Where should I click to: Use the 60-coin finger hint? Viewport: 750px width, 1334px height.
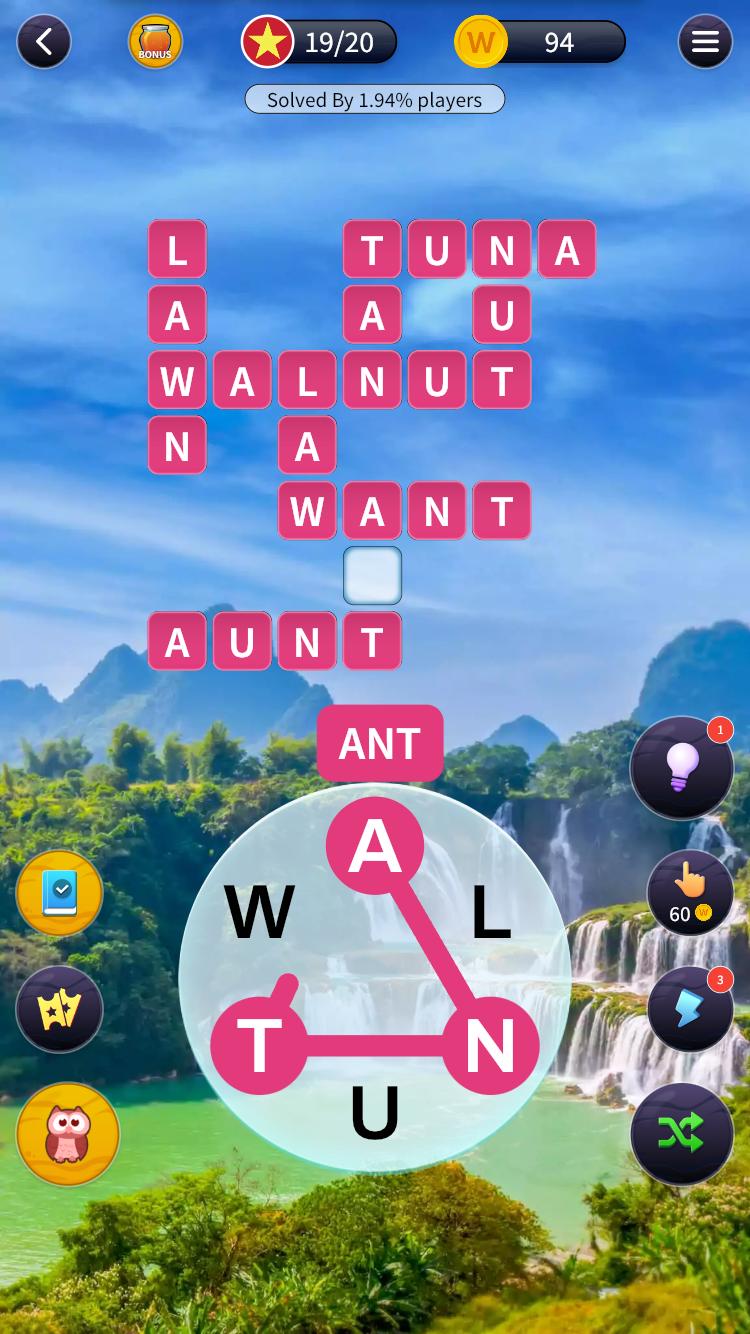[690, 893]
